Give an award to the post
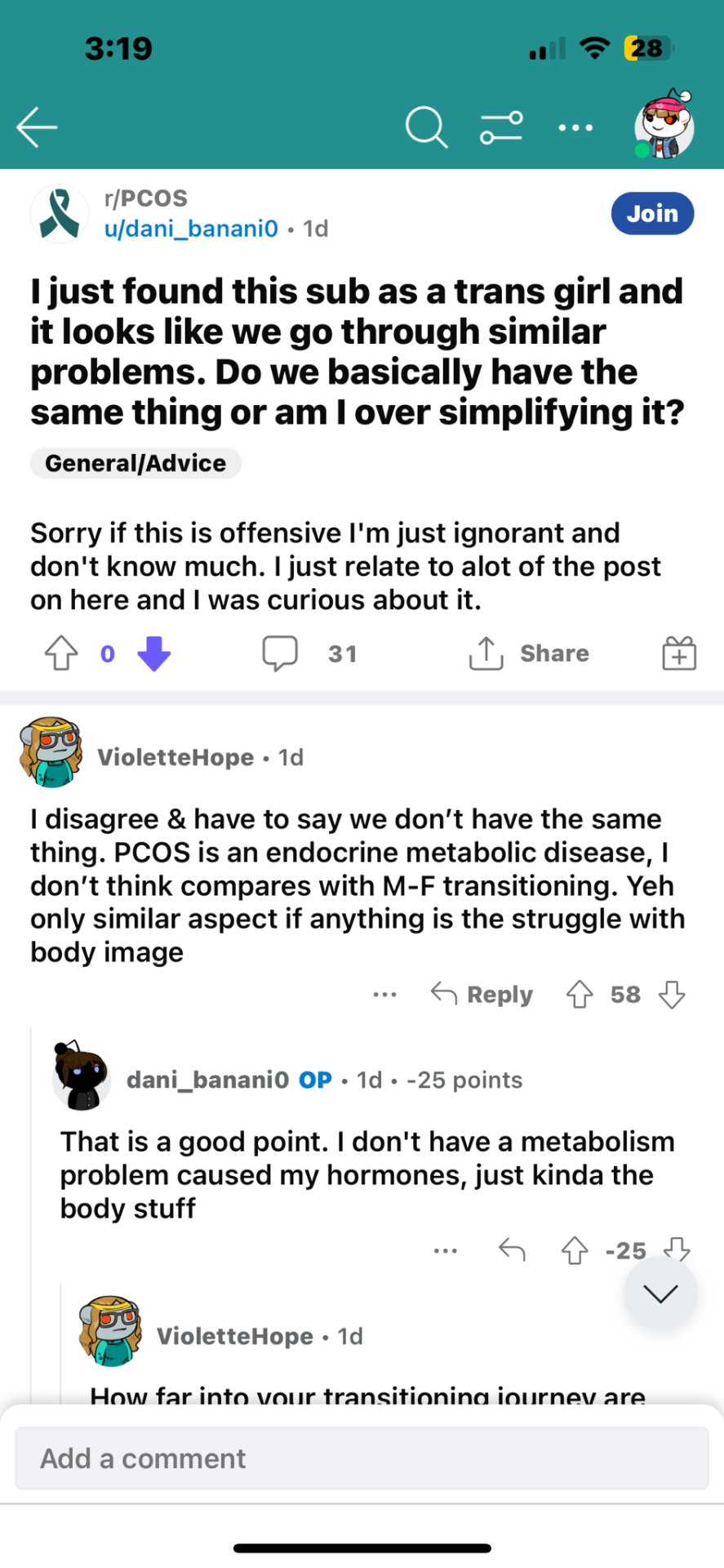 (x=678, y=653)
